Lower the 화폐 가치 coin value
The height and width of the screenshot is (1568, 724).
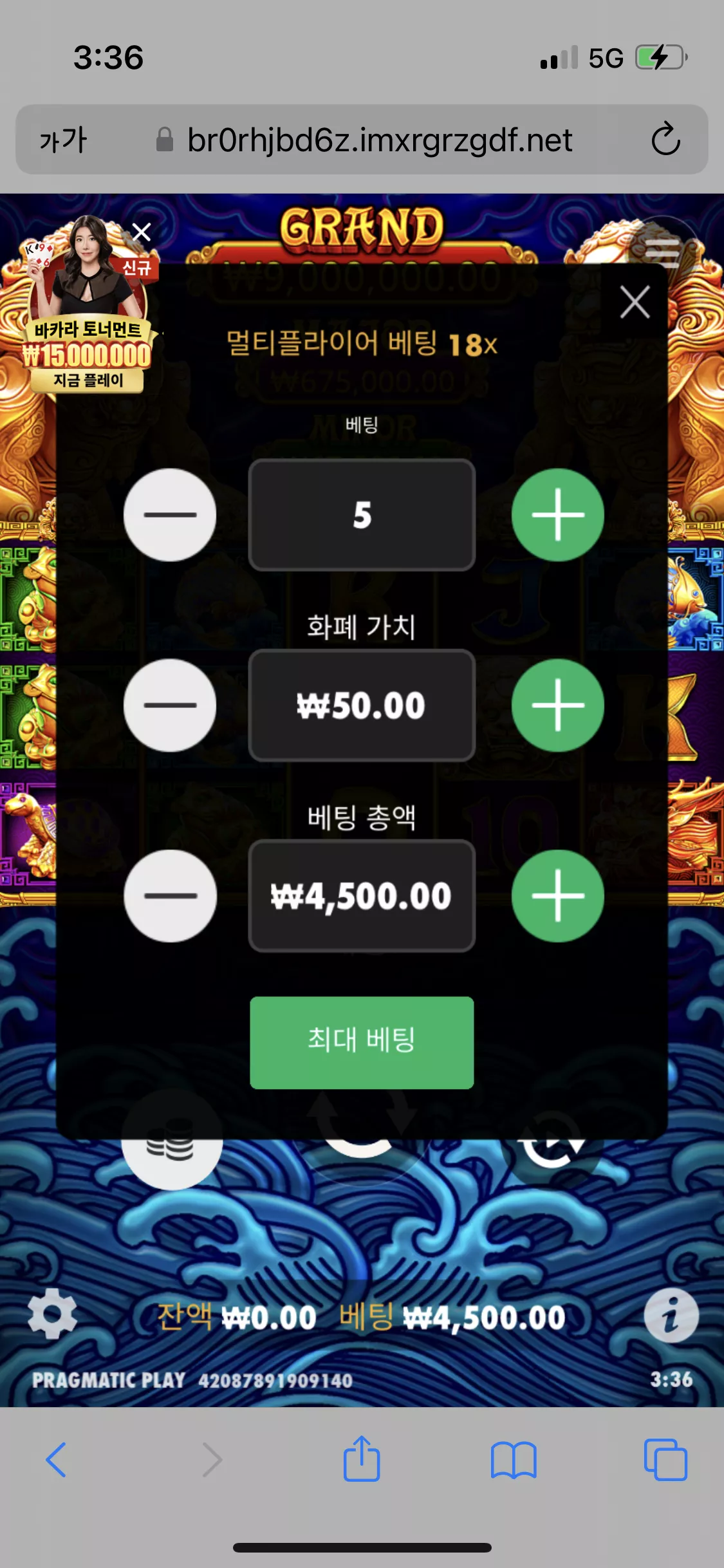point(170,705)
